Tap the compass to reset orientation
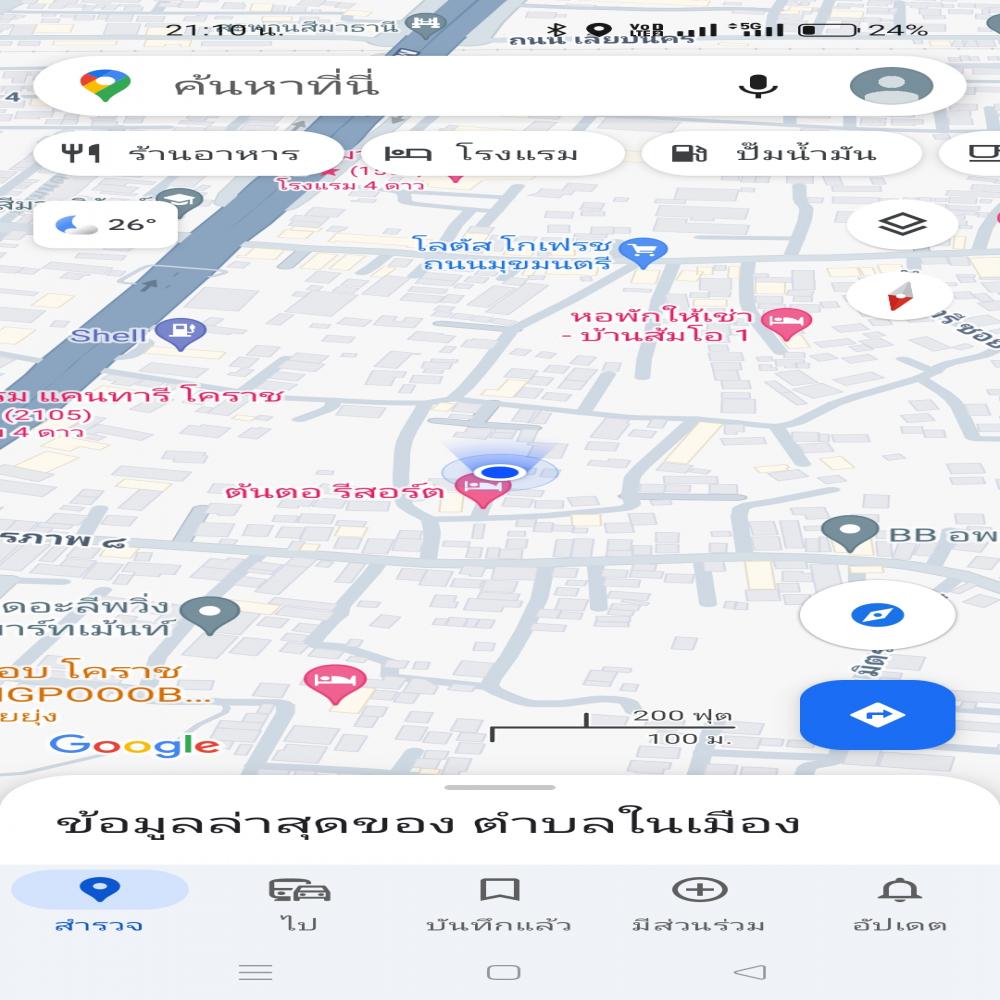This screenshot has height=1000, width=1000. [900, 296]
